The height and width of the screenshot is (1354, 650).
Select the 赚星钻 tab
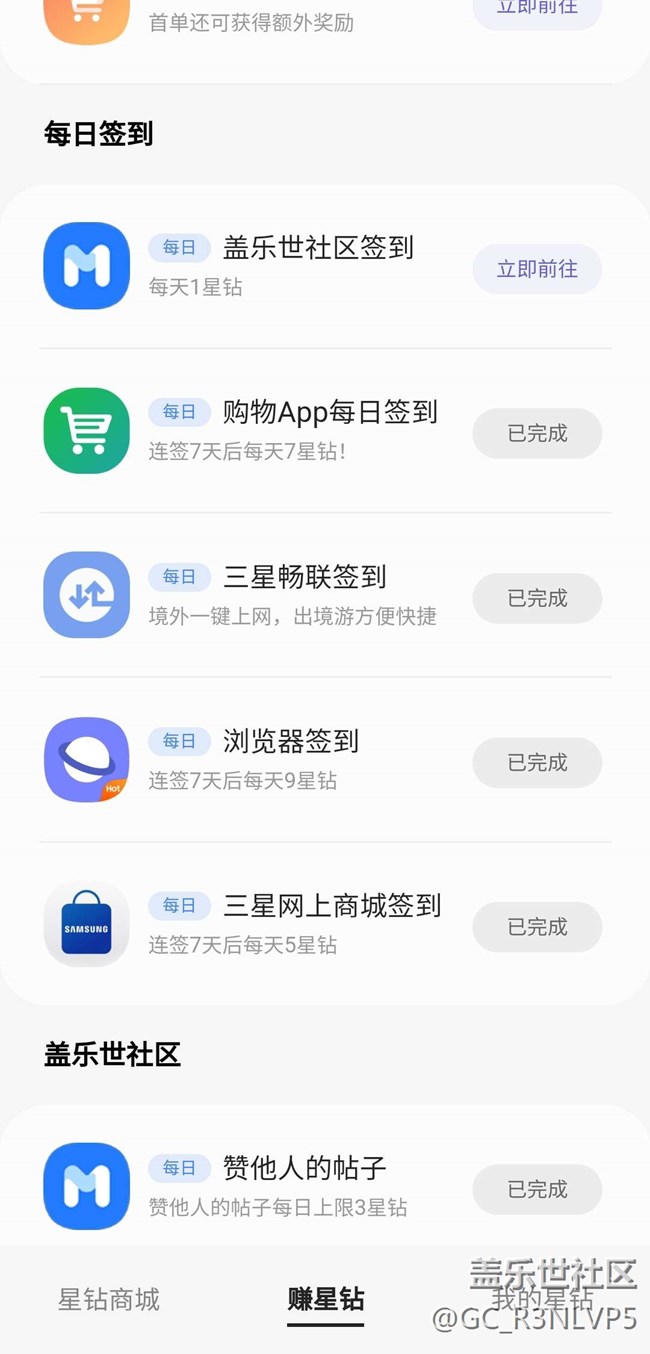click(x=325, y=1299)
